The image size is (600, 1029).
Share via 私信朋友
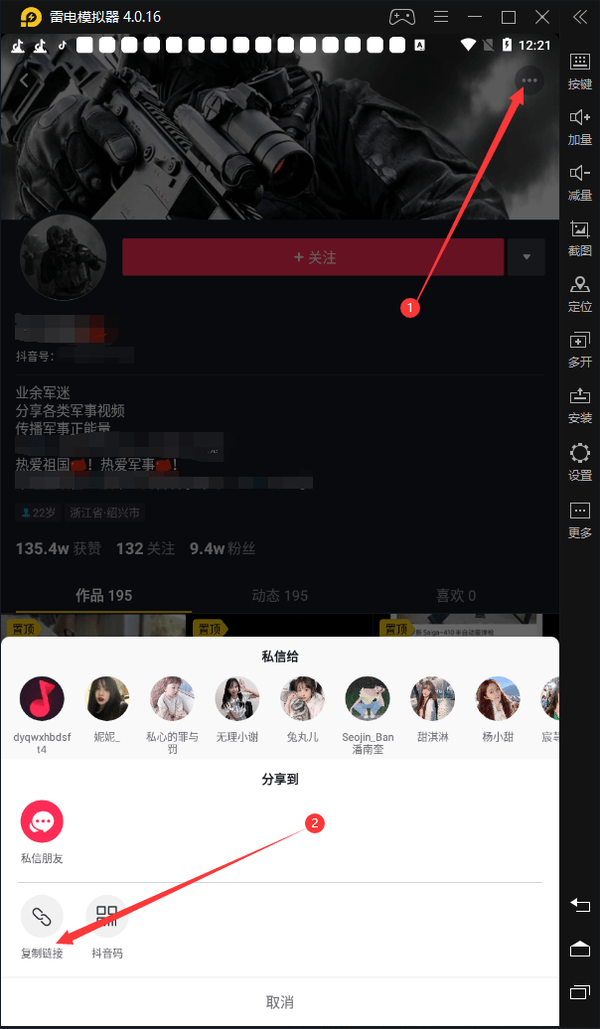tap(42, 822)
